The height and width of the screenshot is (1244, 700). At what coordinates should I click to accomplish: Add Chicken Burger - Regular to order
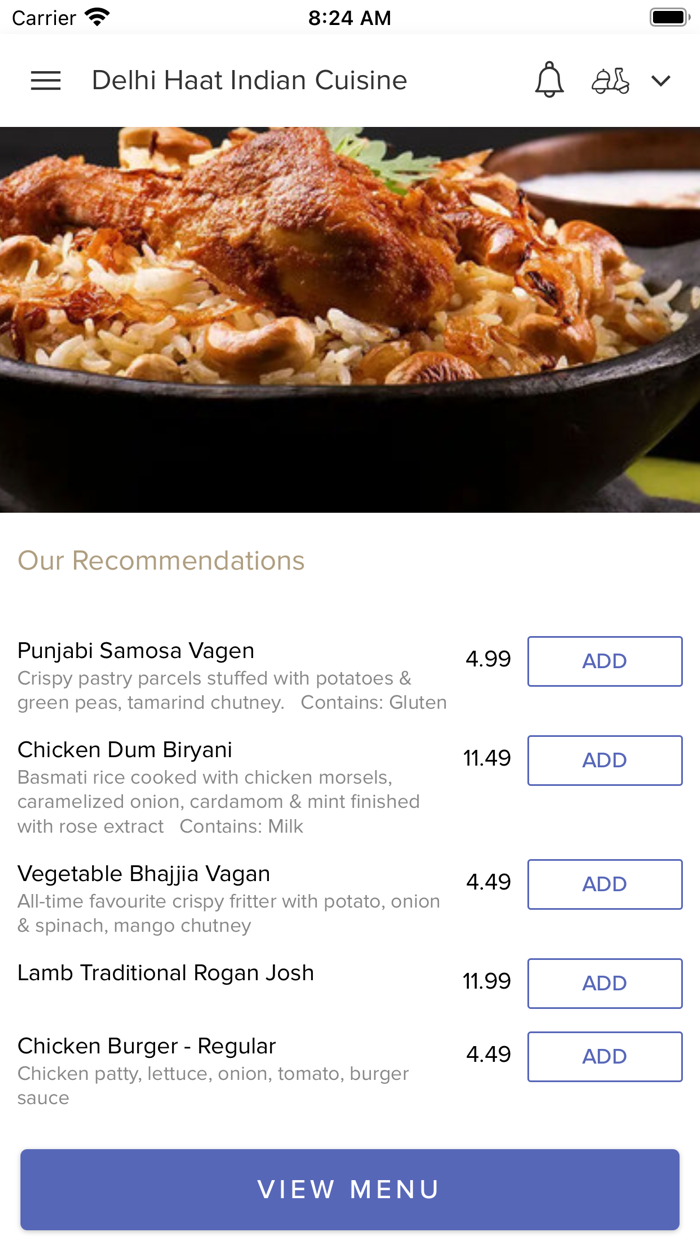point(604,1056)
